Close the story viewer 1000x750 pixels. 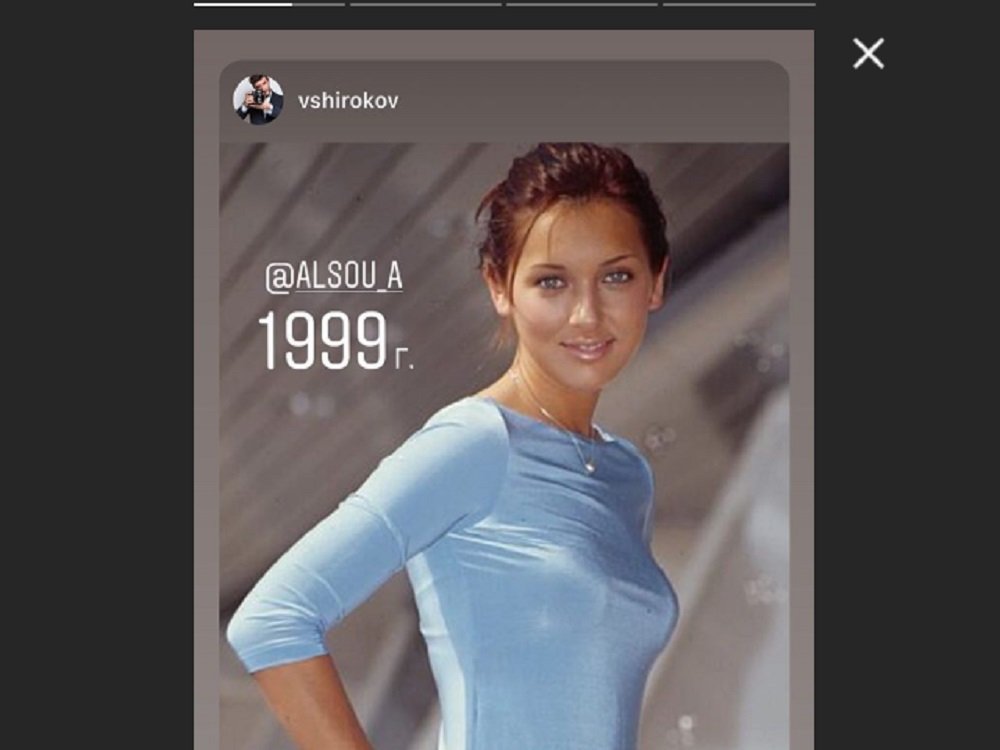[x=868, y=54]
